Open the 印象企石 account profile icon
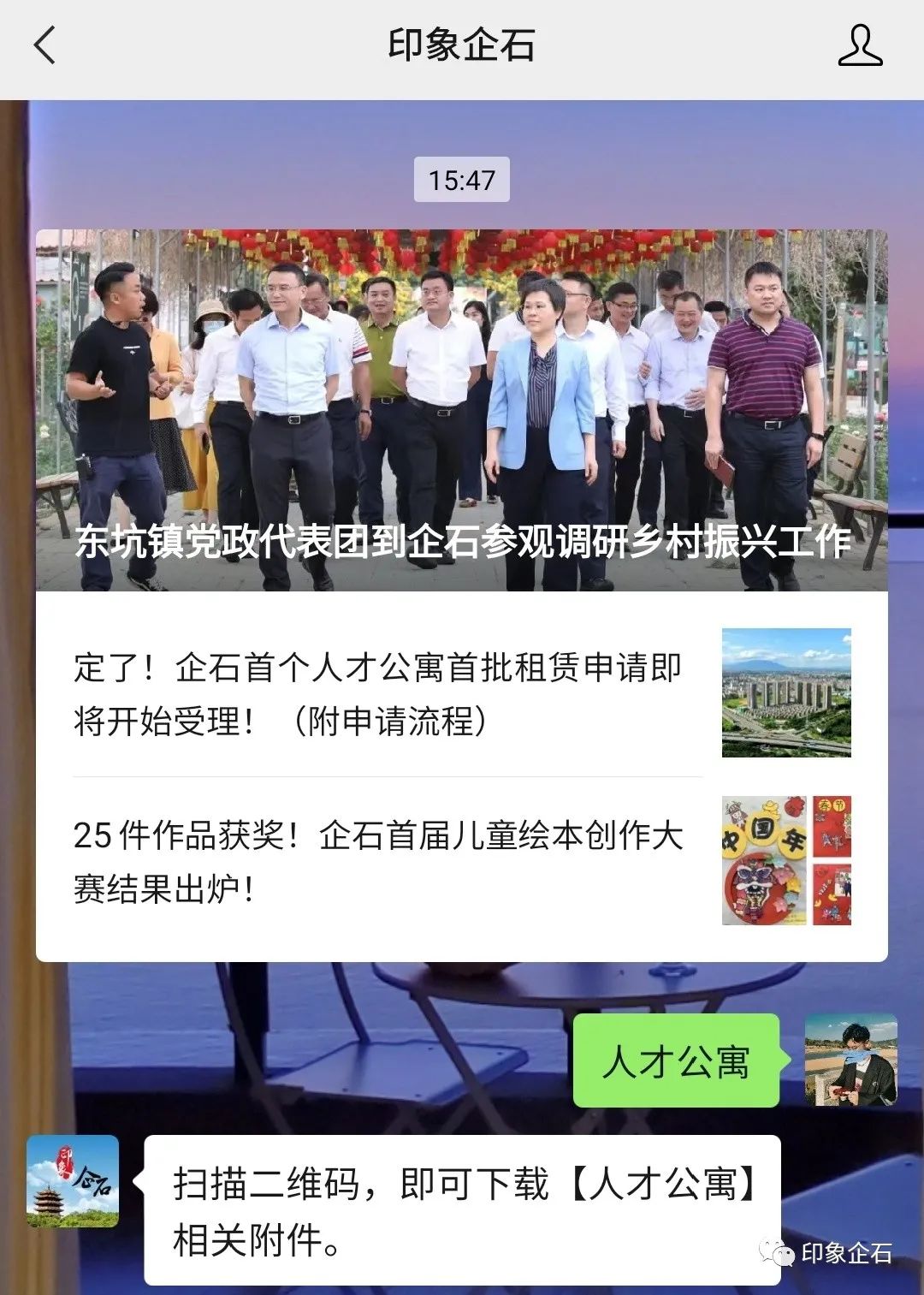Image resolution: width=924 pixels, height=1295 pixels. [859, 46]
